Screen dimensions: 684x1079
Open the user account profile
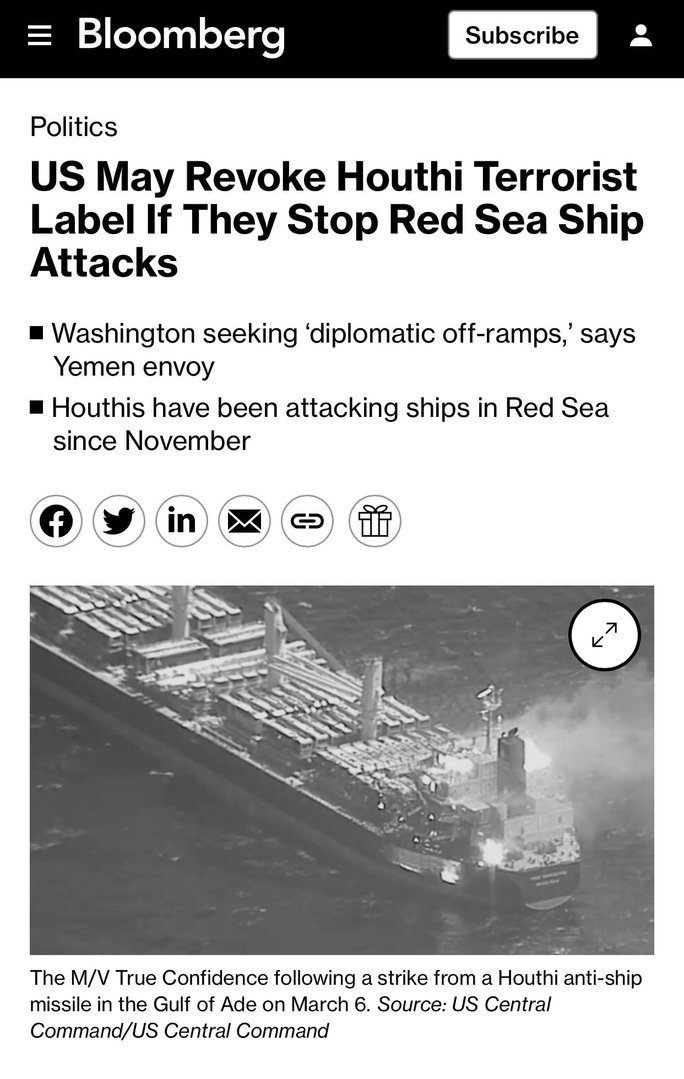[641, 36]
